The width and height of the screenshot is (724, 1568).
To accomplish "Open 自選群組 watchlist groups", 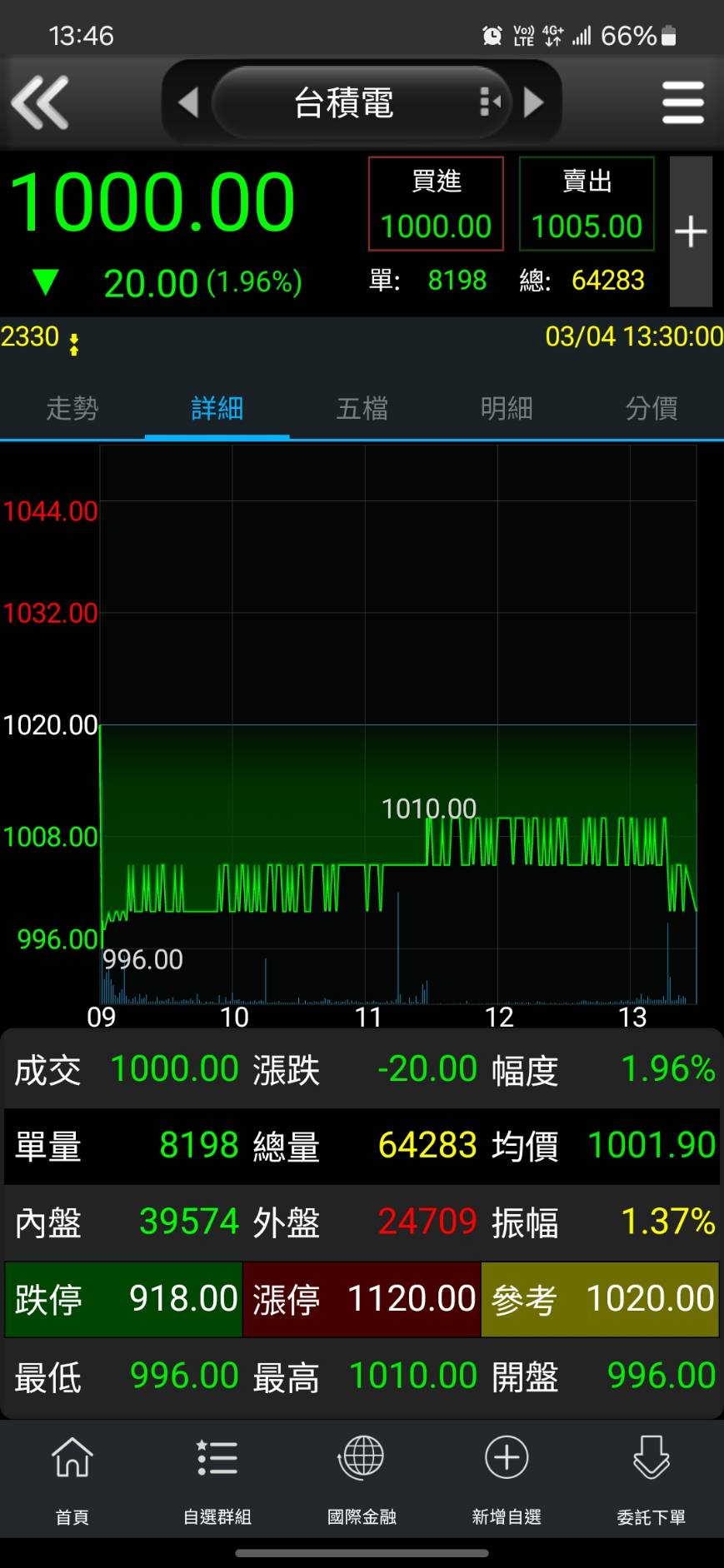I will 217,1479.
